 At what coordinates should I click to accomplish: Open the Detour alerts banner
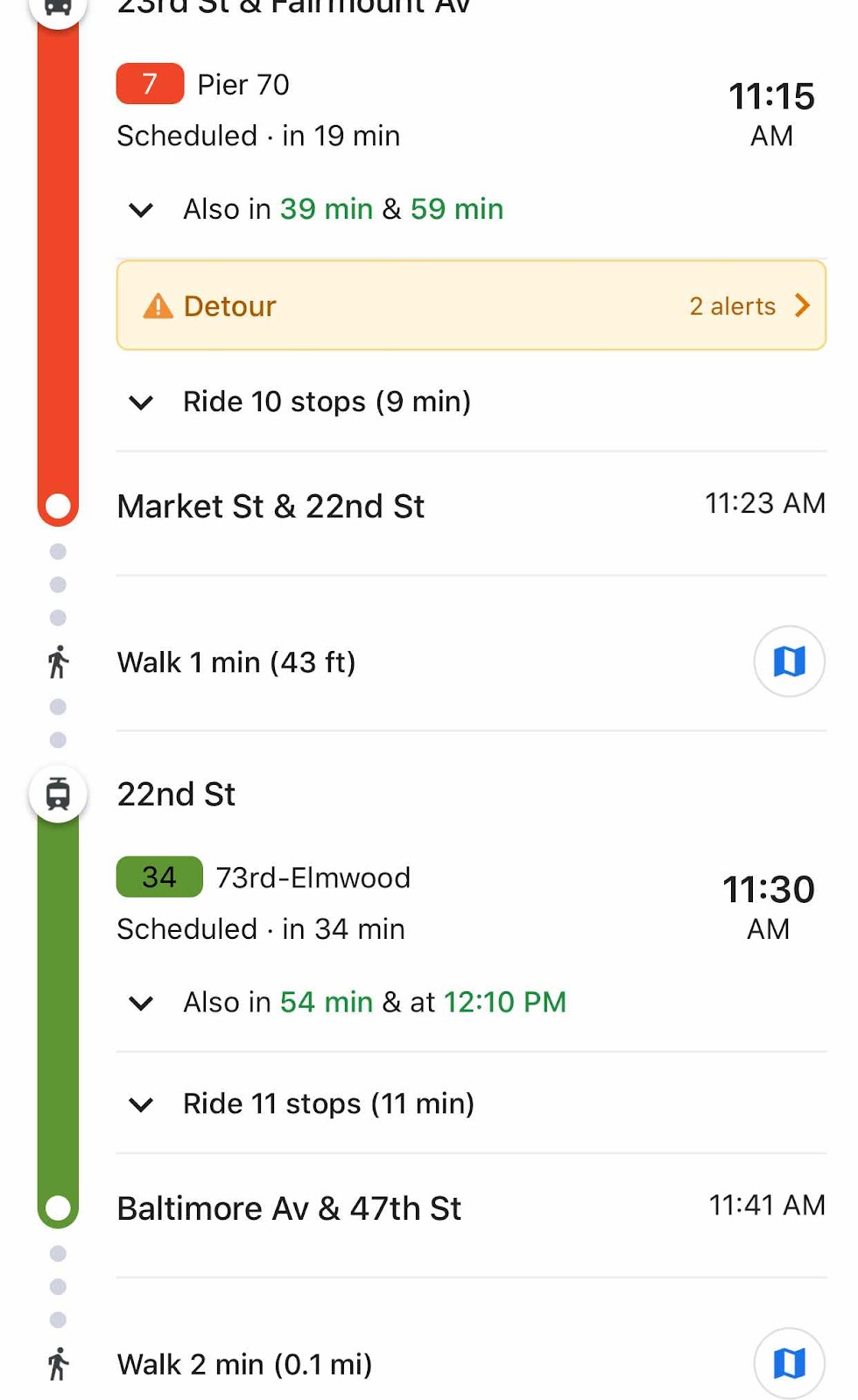(x=471, y=305)
